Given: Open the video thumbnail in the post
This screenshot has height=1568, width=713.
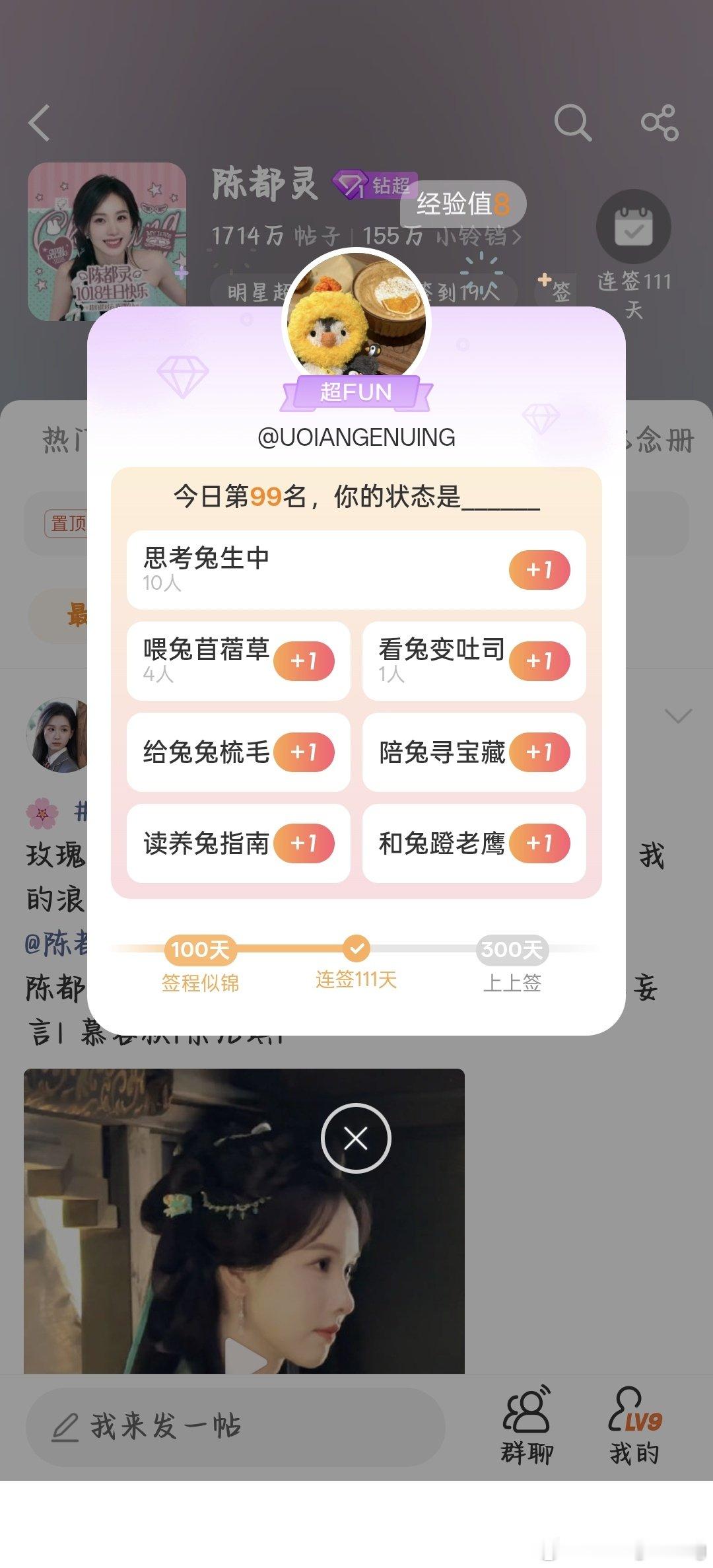Looking at the screenshot, I should click(244, 1221).
